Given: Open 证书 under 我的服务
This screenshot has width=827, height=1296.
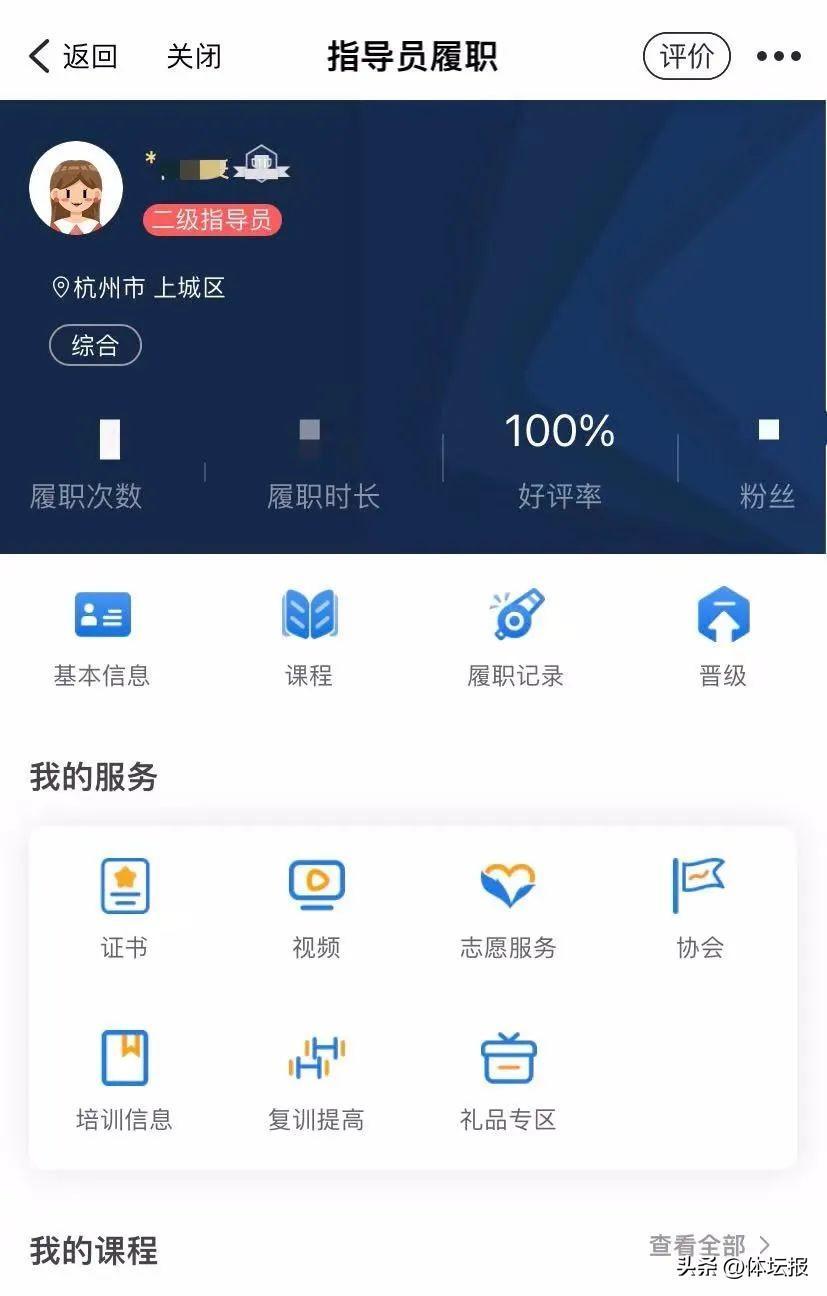Looking at the screenshot, I should click(124, 906).
